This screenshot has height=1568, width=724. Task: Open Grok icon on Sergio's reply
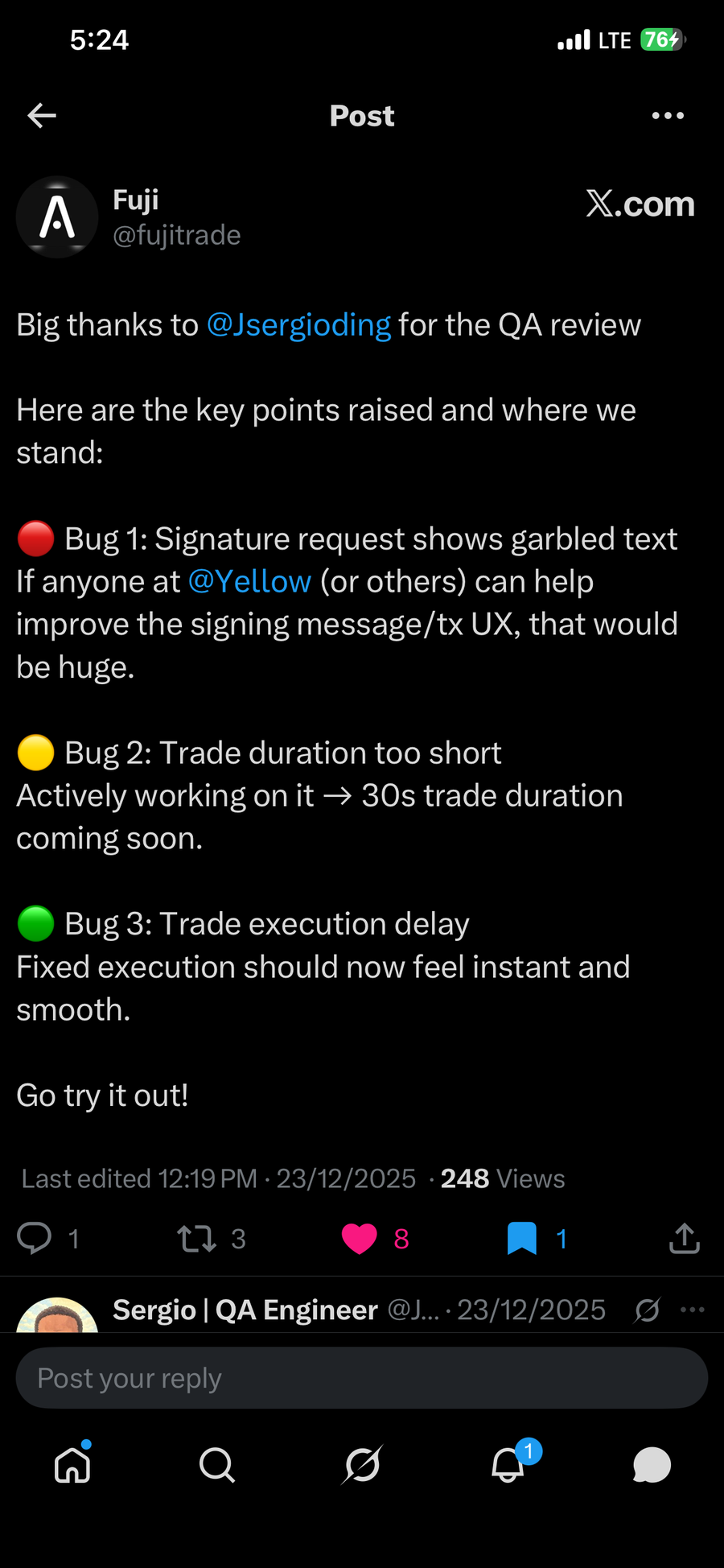pos(647,1310)
